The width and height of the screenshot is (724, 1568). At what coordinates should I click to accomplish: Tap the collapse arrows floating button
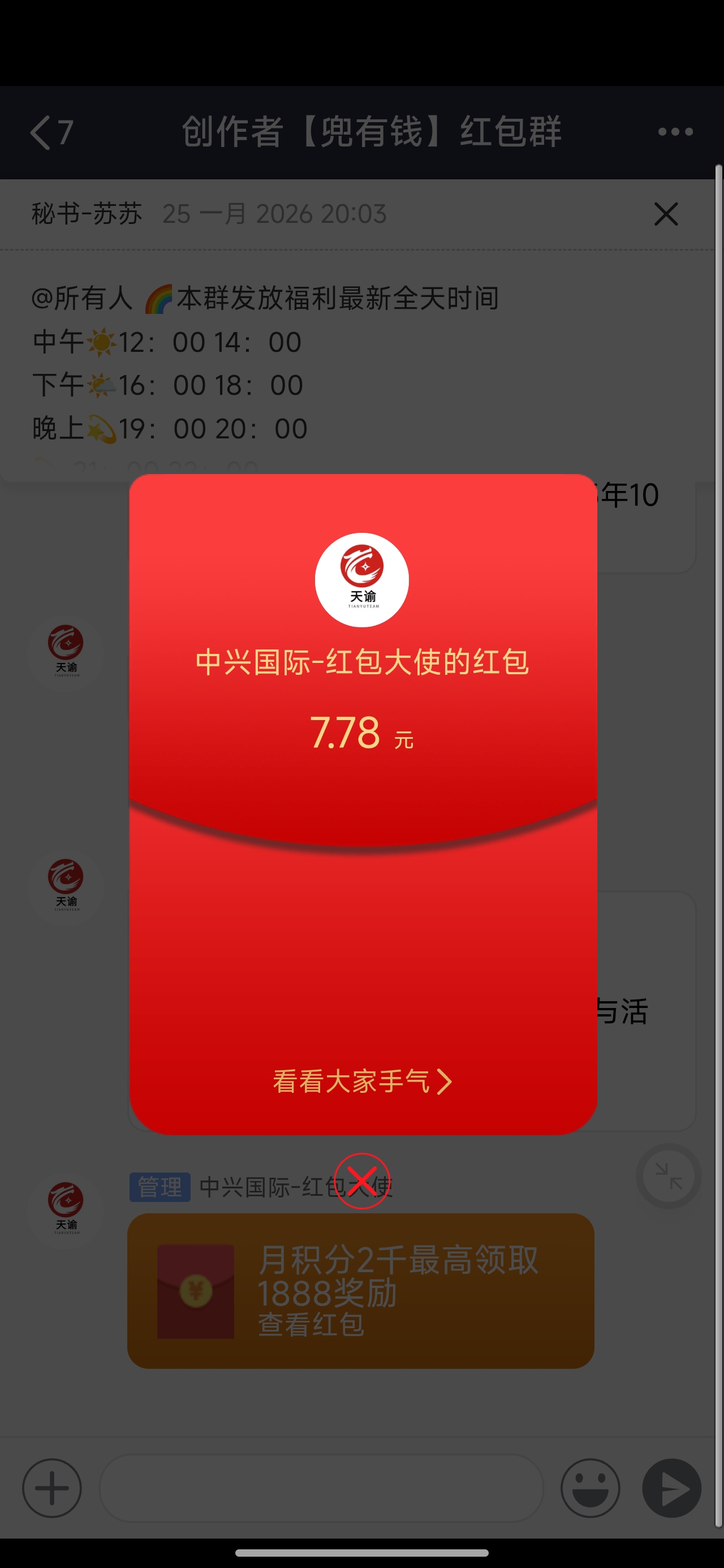[668, 1176]
